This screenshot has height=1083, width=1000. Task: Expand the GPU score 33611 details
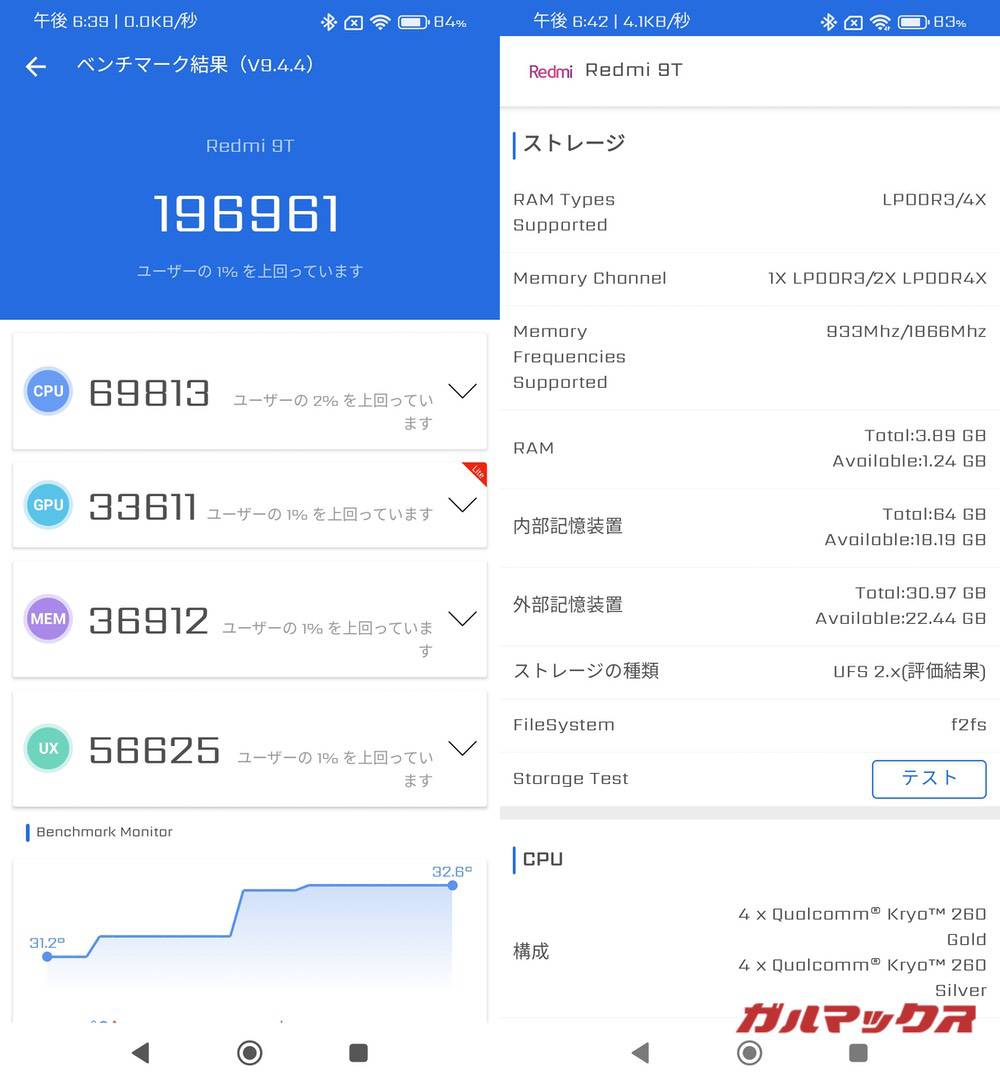462,505
